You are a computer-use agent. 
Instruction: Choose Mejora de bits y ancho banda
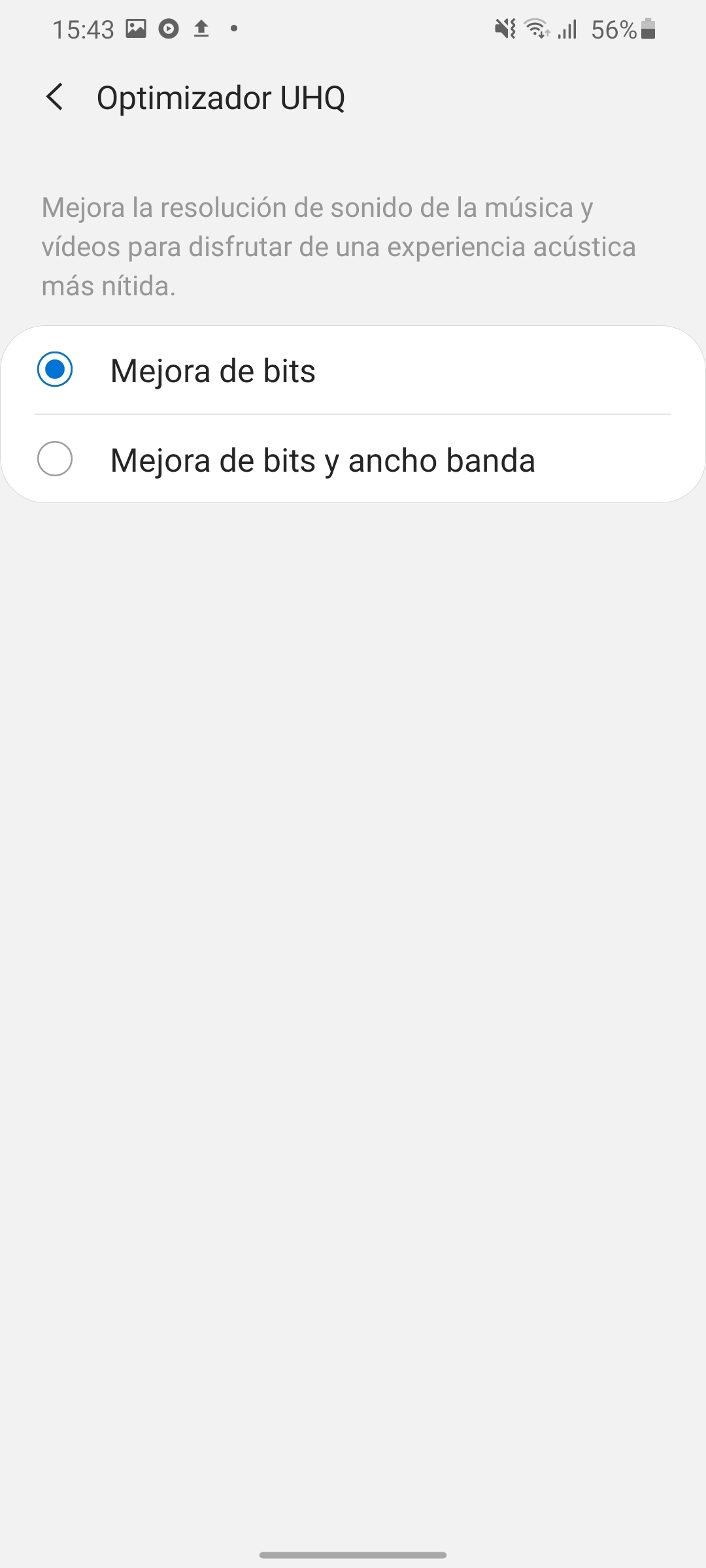click(x=353, y=459)
